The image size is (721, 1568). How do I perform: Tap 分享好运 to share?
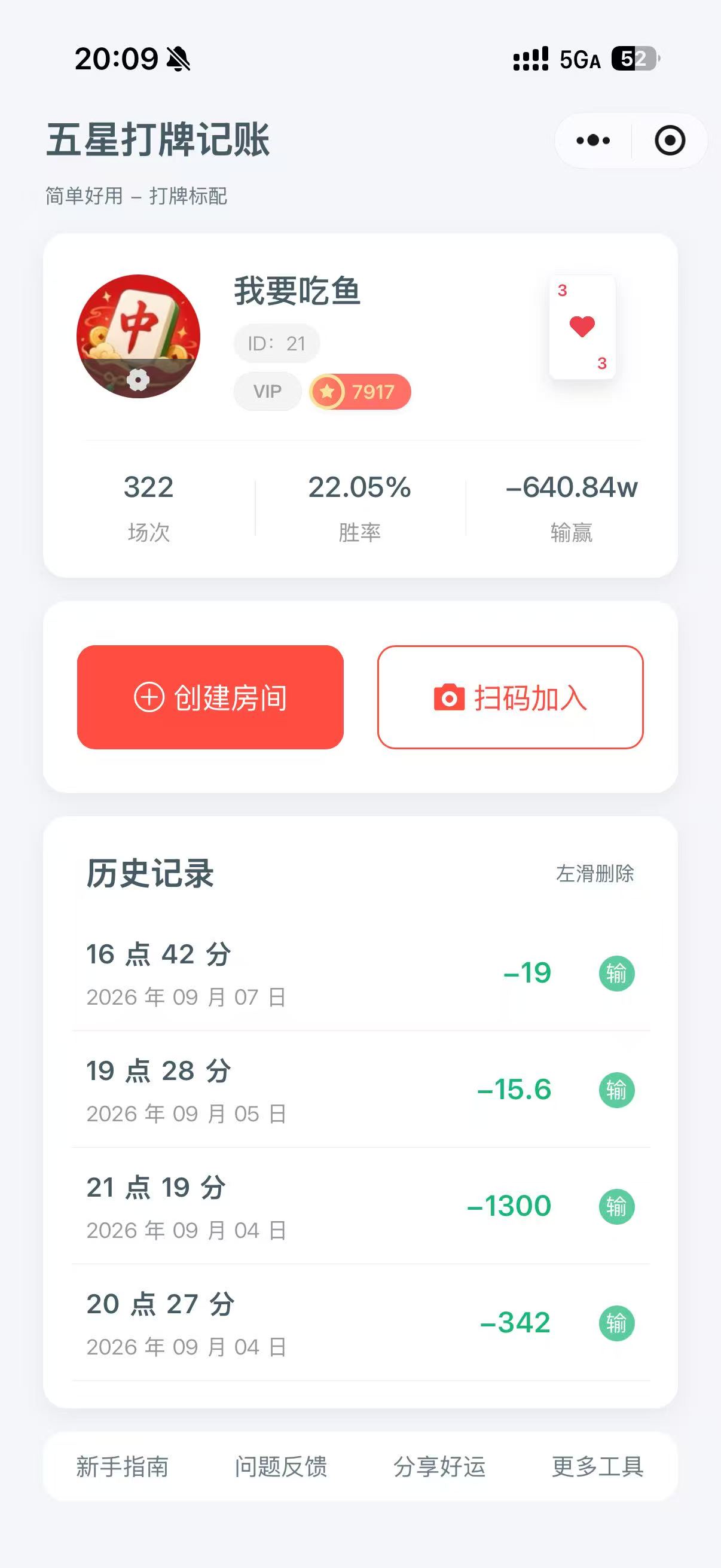pyautogui.click(x=439, y=1467)
